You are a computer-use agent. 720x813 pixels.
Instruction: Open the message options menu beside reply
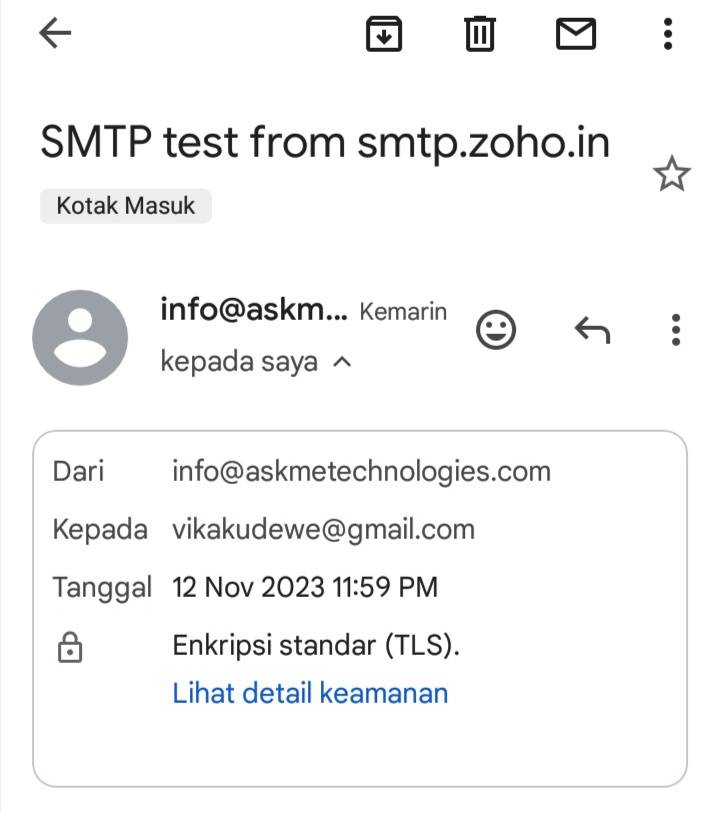click(x=676, y=329)
